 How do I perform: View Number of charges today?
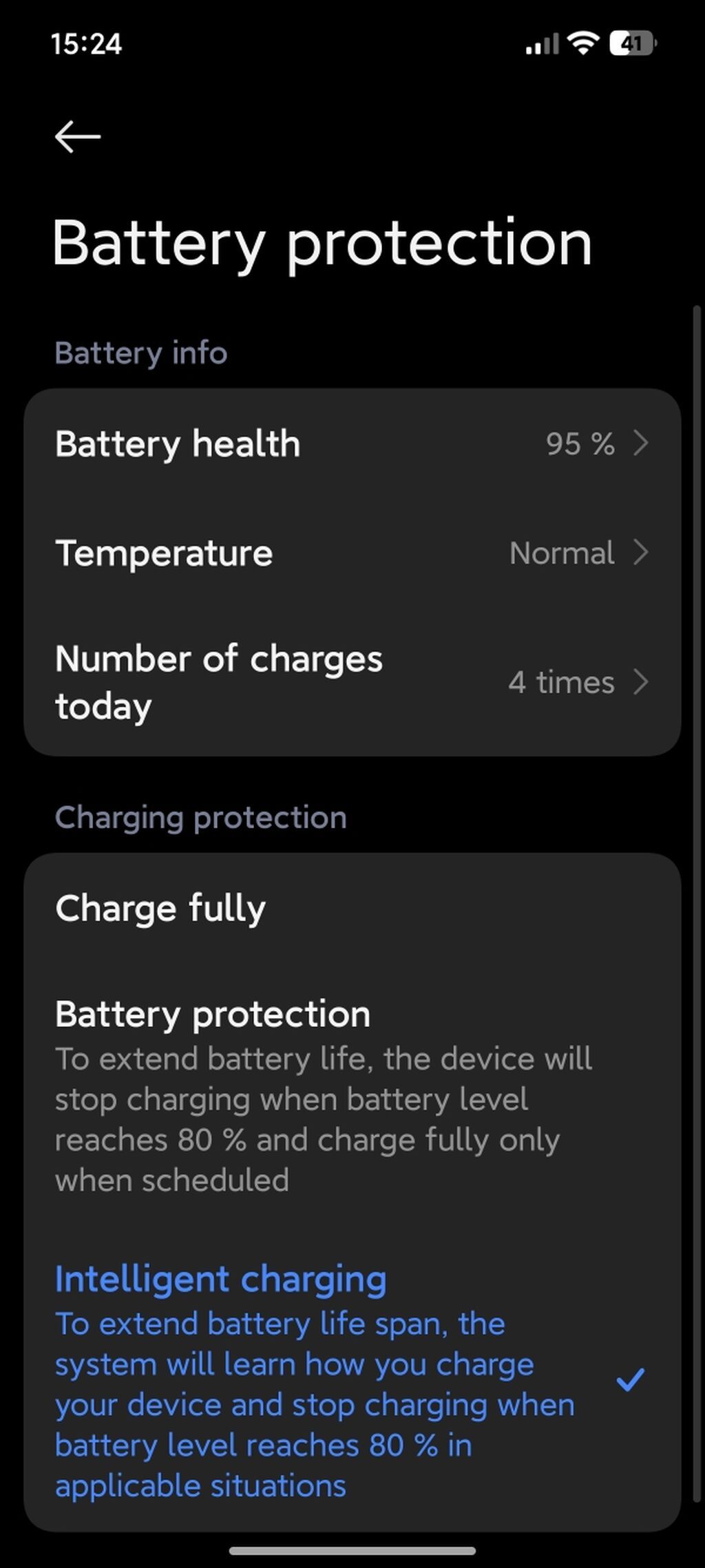(x=352, y=682)
